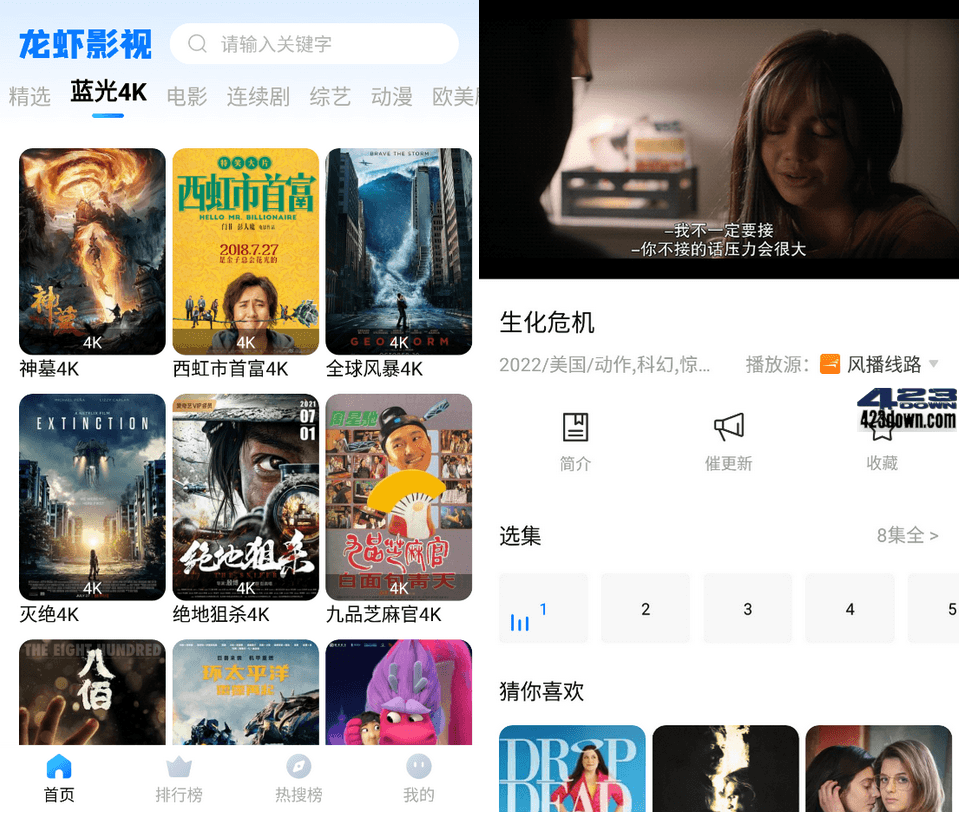Tap the keyword search box

[314, 44]
